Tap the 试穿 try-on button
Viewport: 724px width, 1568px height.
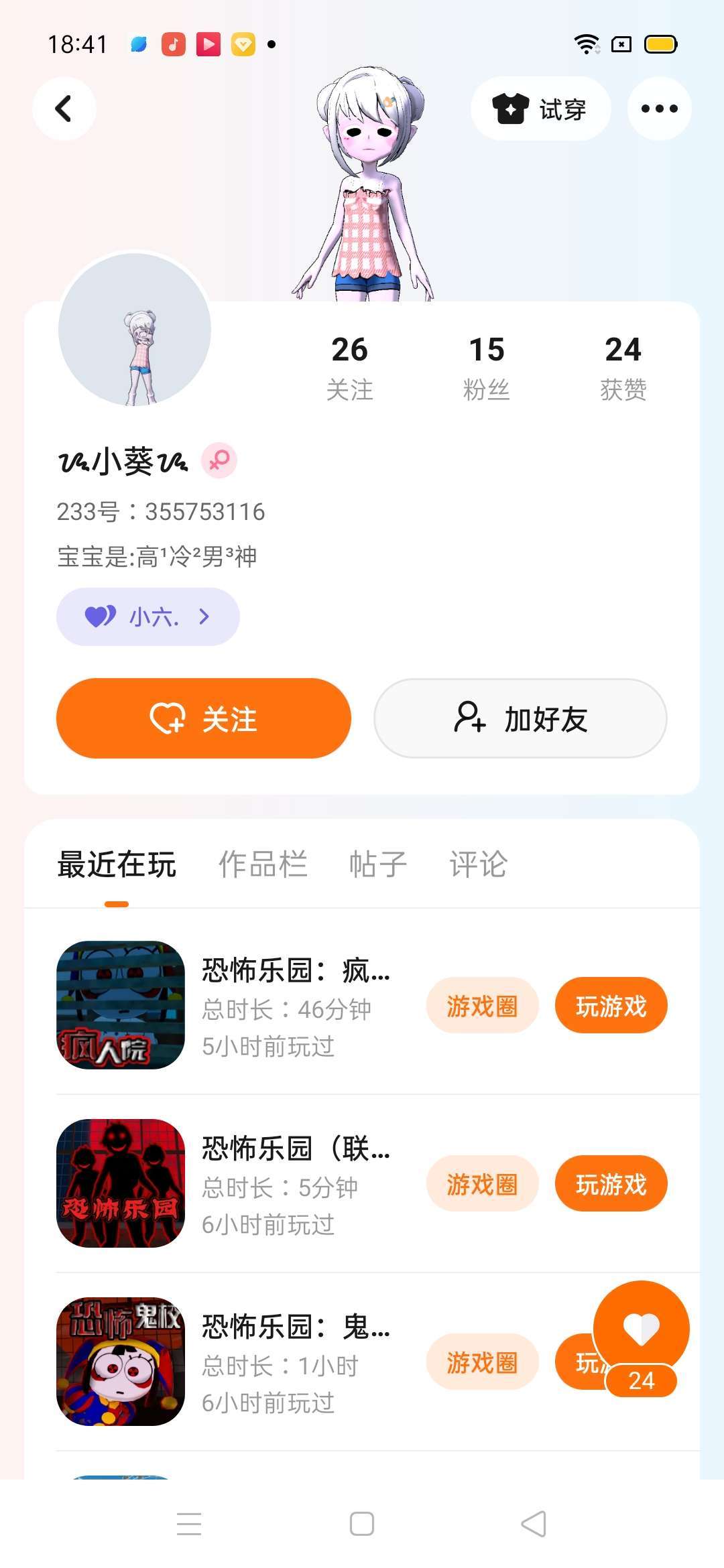pyautogui.click(x=540, y=109)
